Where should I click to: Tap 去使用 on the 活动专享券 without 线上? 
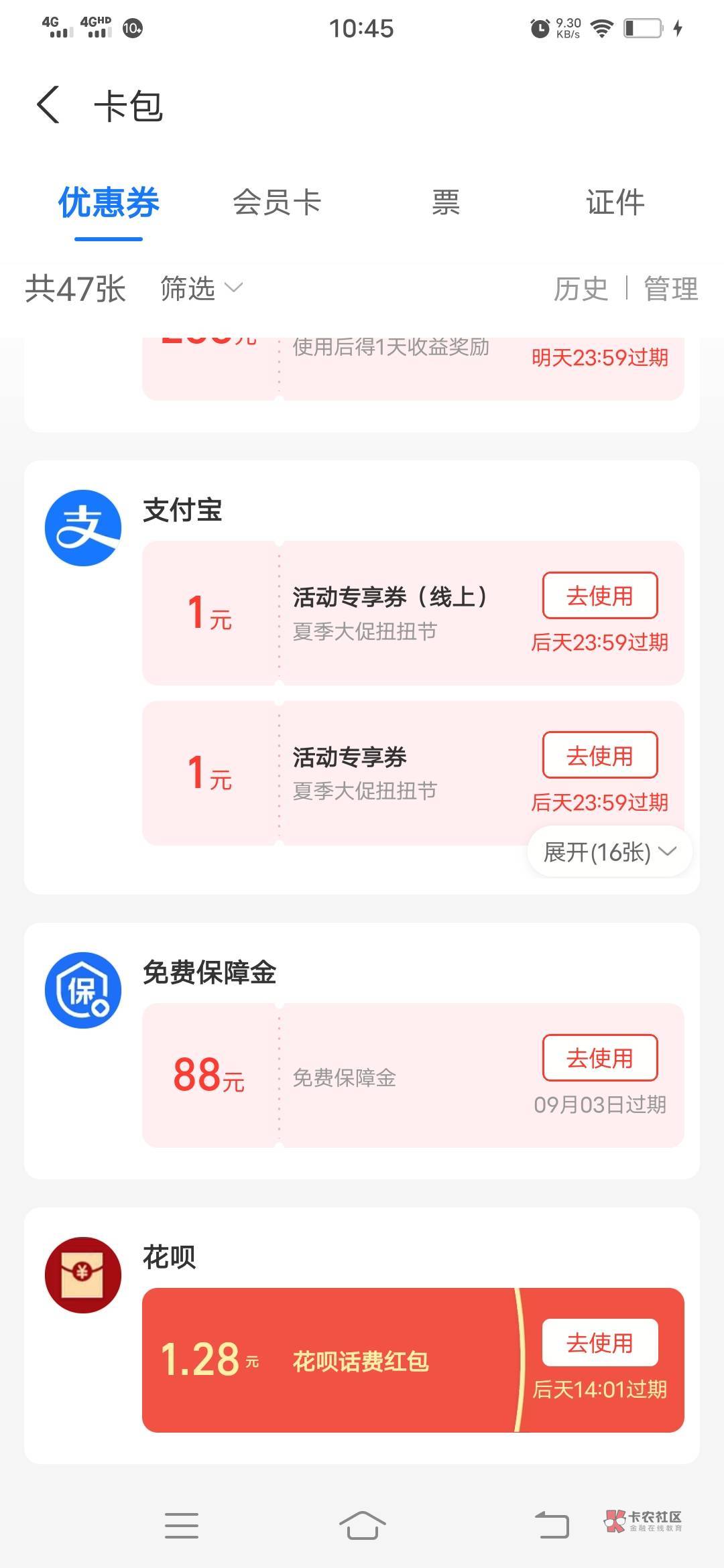click(x=600, y=755)
